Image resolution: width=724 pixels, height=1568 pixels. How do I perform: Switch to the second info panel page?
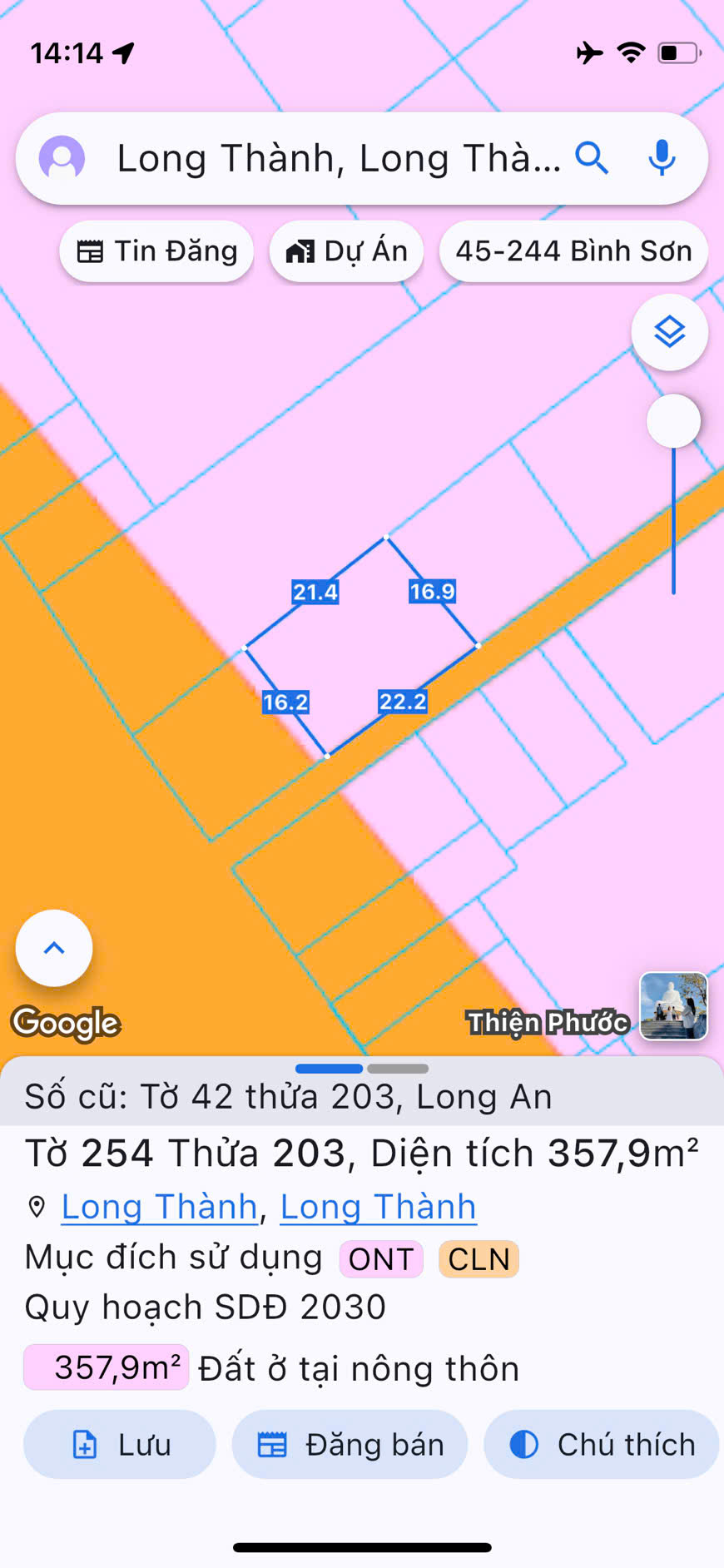[x=398, y=1069]
